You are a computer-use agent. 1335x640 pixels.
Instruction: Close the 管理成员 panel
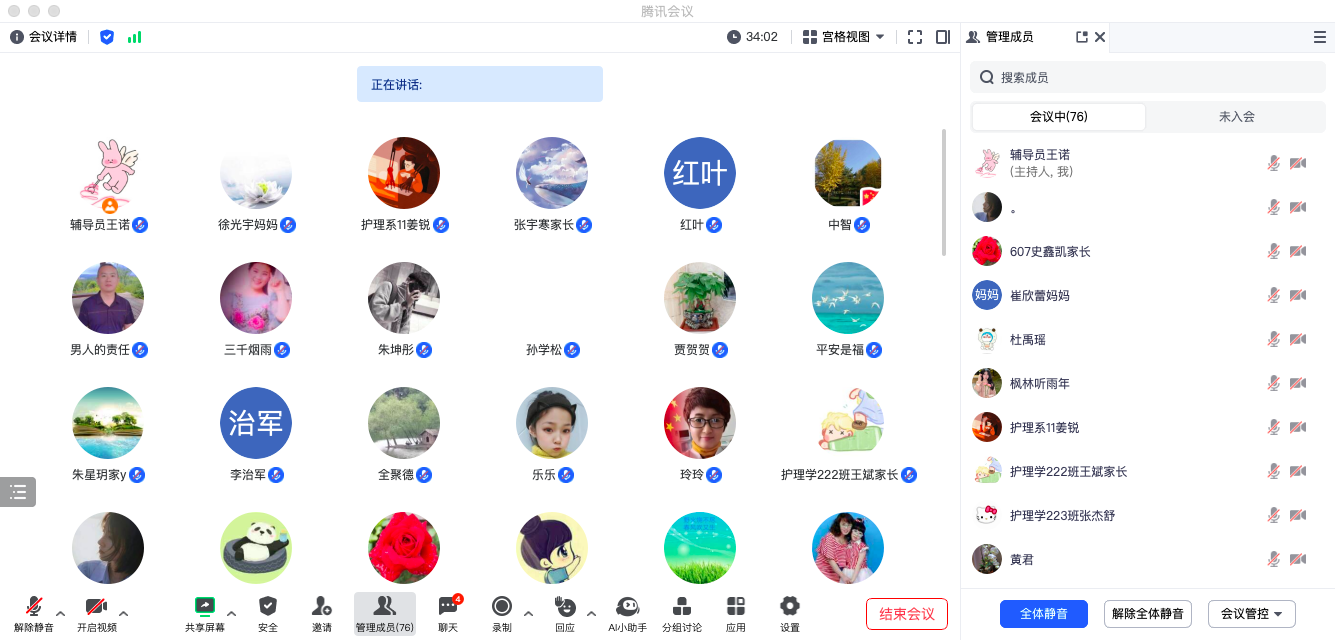point(1100,37)
